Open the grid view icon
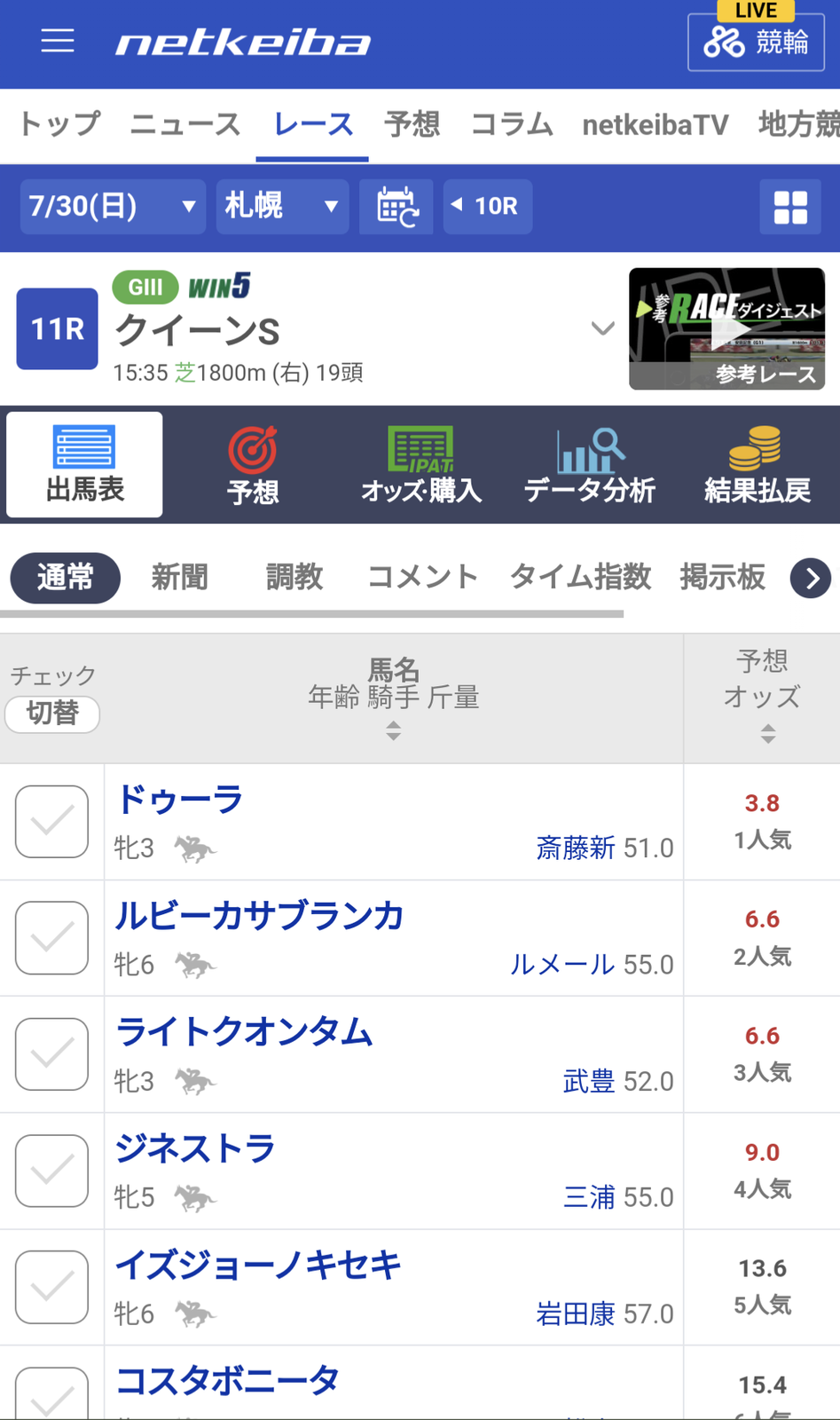 tap(790, 208)
